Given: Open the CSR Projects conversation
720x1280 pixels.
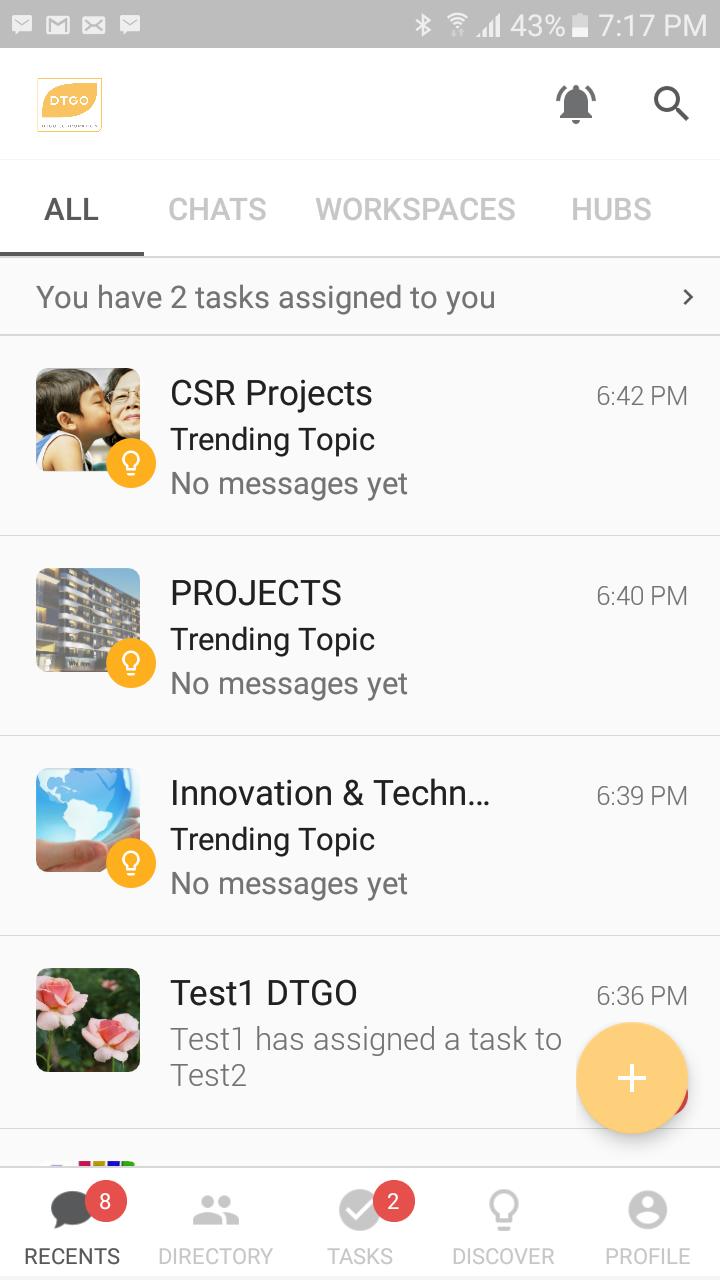Looking at the screenshot, I should [x=360, y=436].
